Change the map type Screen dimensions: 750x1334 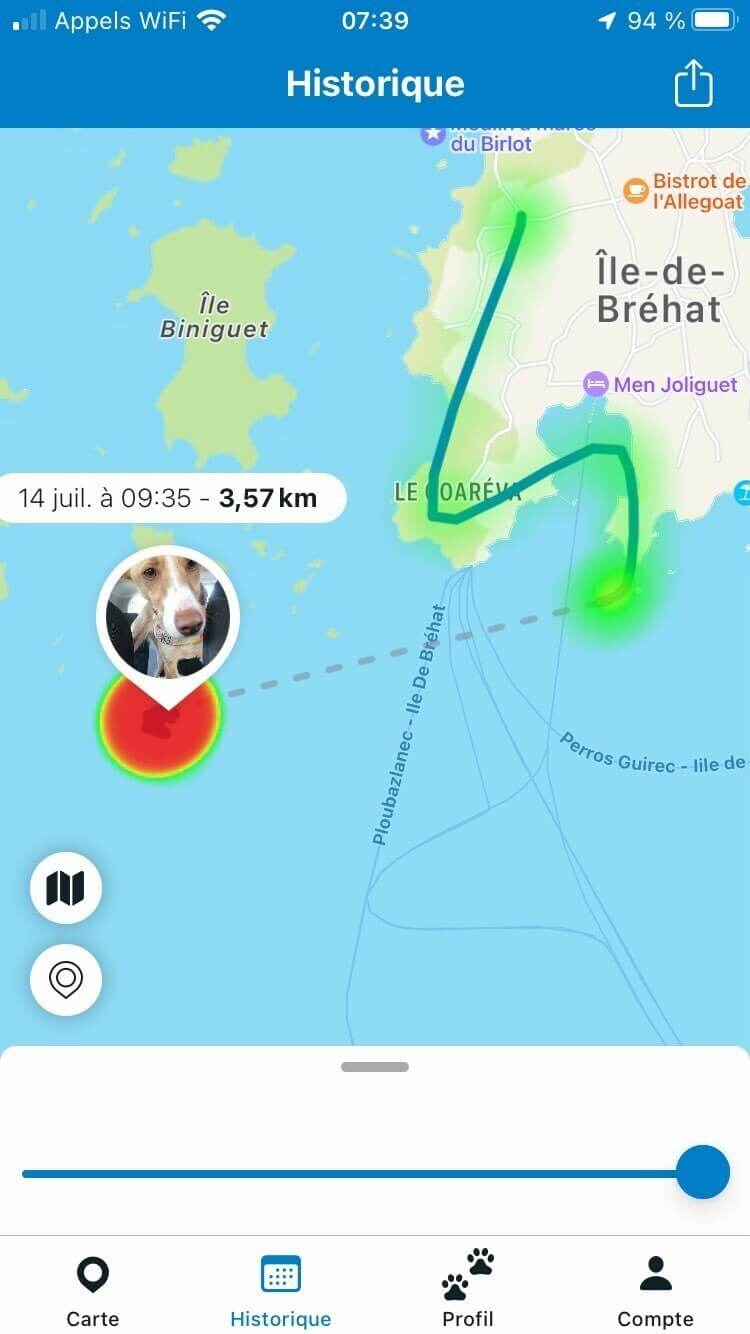66,887
